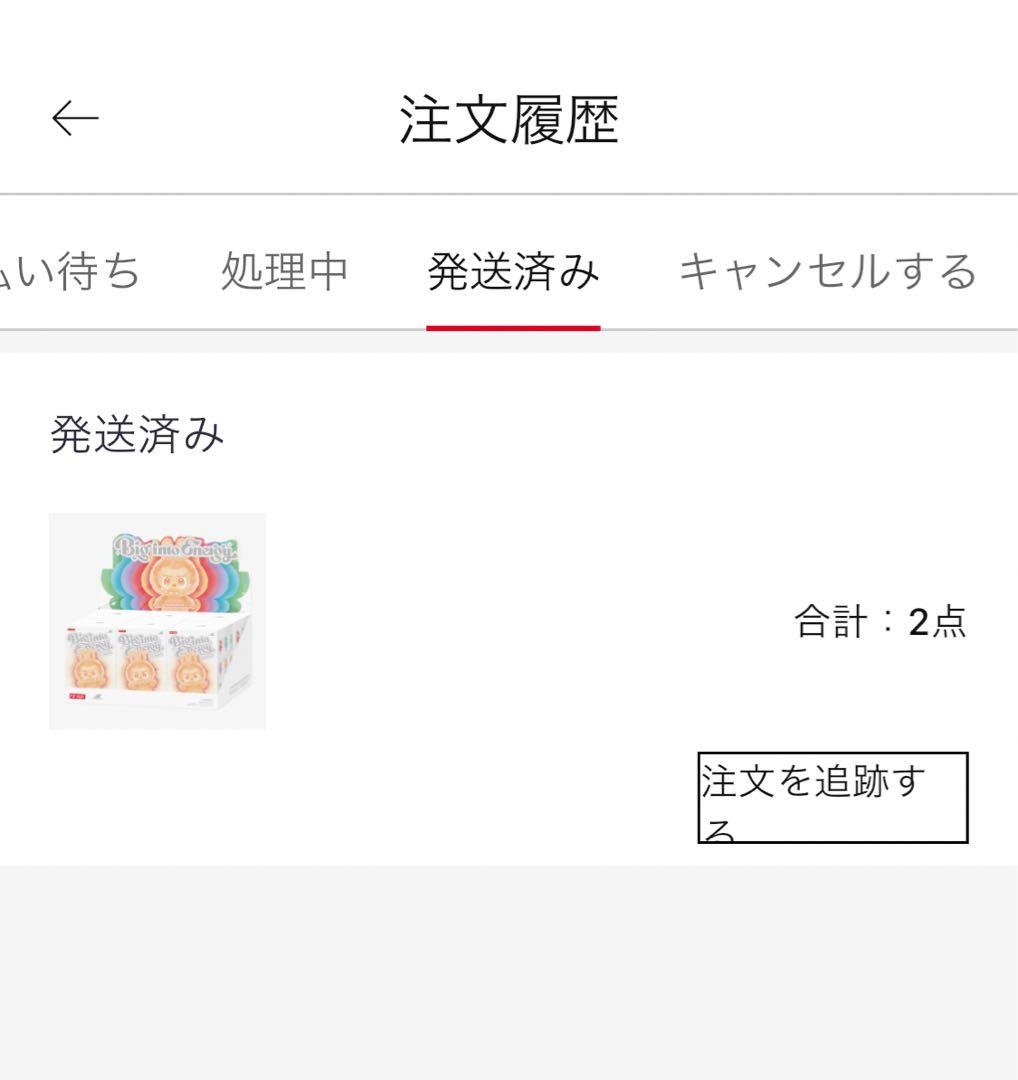Click the red tab underline indicator

tap(514, 323)
